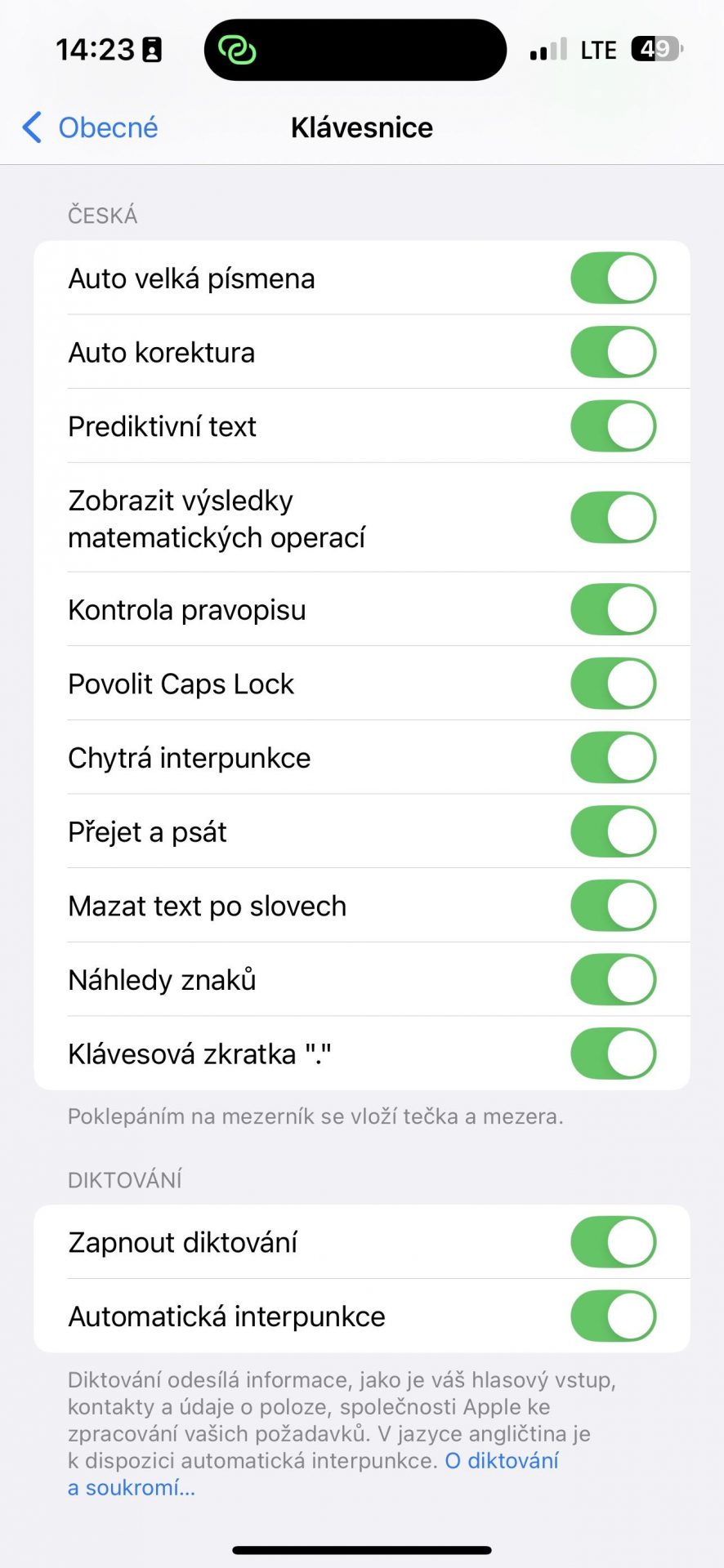
Task: Disable Kontrola pravopisu
Action: pyautogui.click(x=614, y=609)
